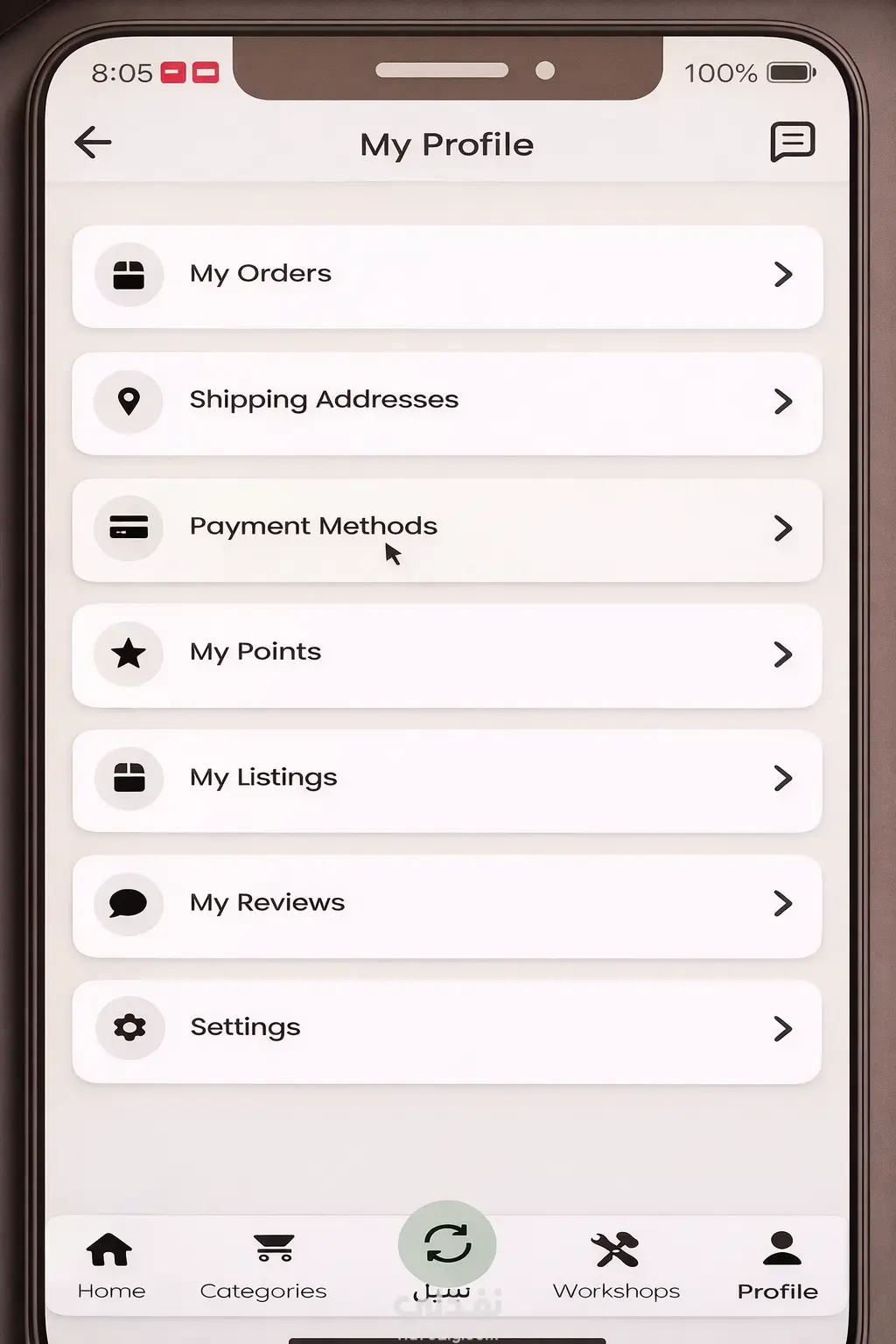896x1344 pixels.
Task: Select the Profile tab
Action: click(778, 1264)
